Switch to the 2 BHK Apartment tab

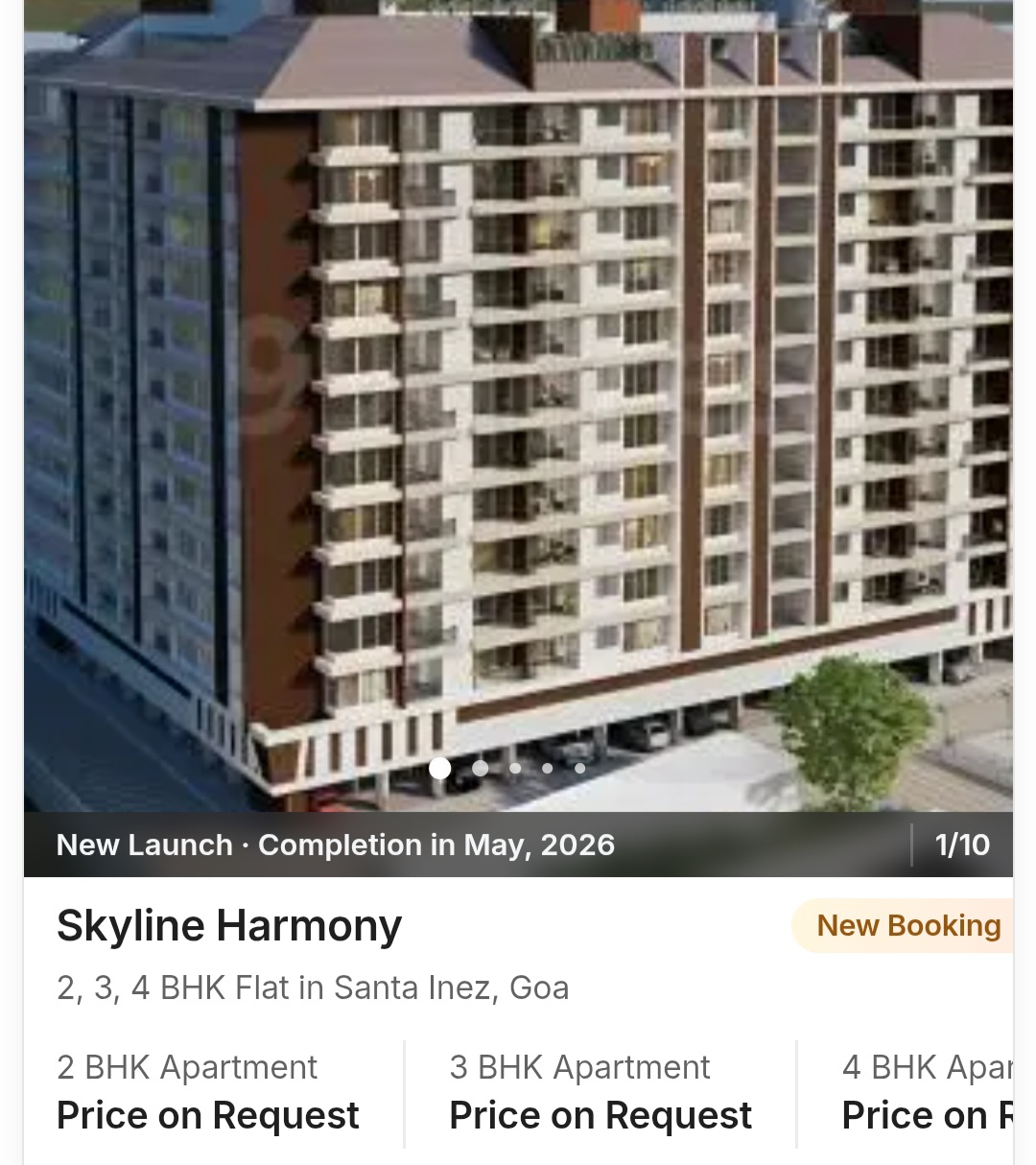pos(187,1066)
